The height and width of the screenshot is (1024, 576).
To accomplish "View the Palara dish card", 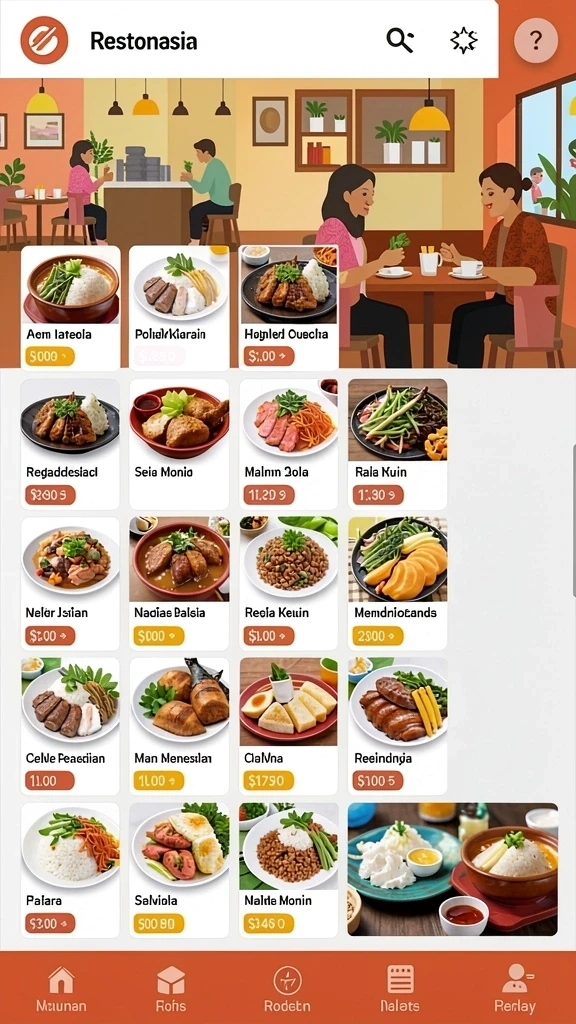I will [x=70, y=871].
